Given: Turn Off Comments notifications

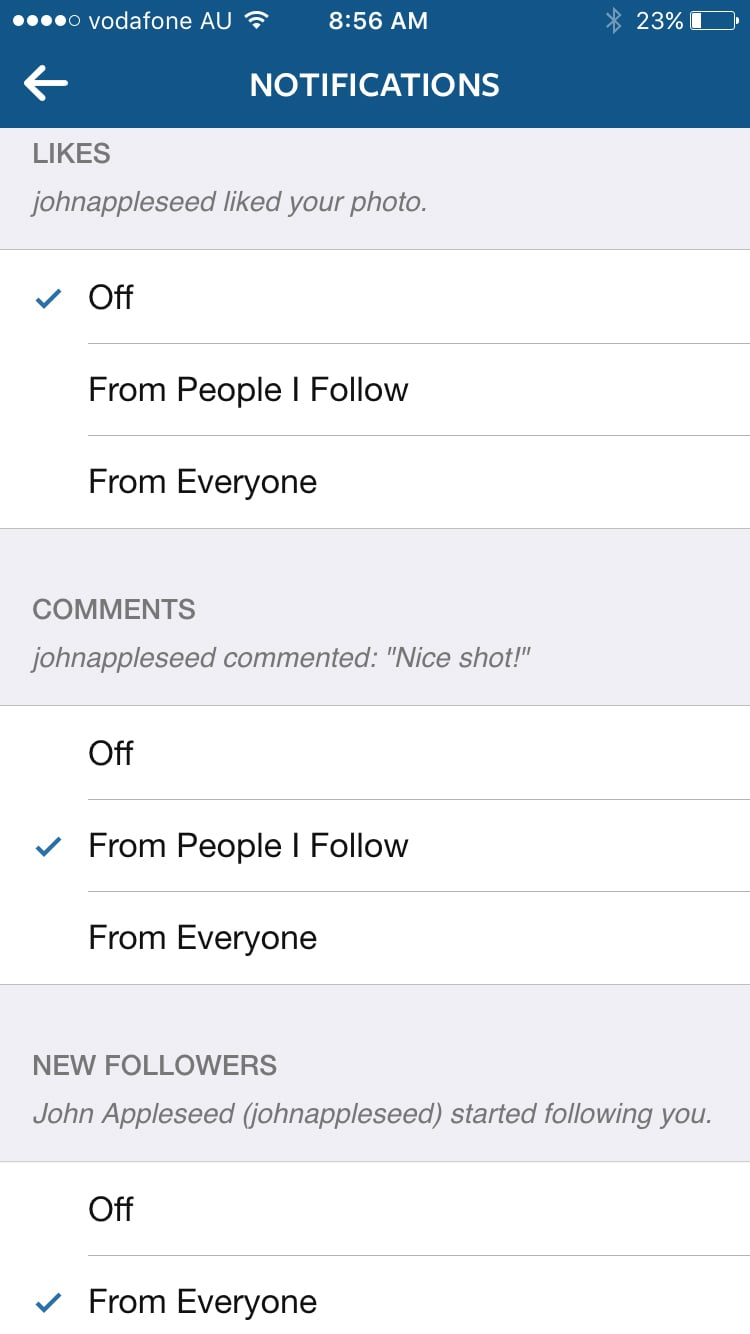Looking at the screenshot, I should (x=375, y=753).
